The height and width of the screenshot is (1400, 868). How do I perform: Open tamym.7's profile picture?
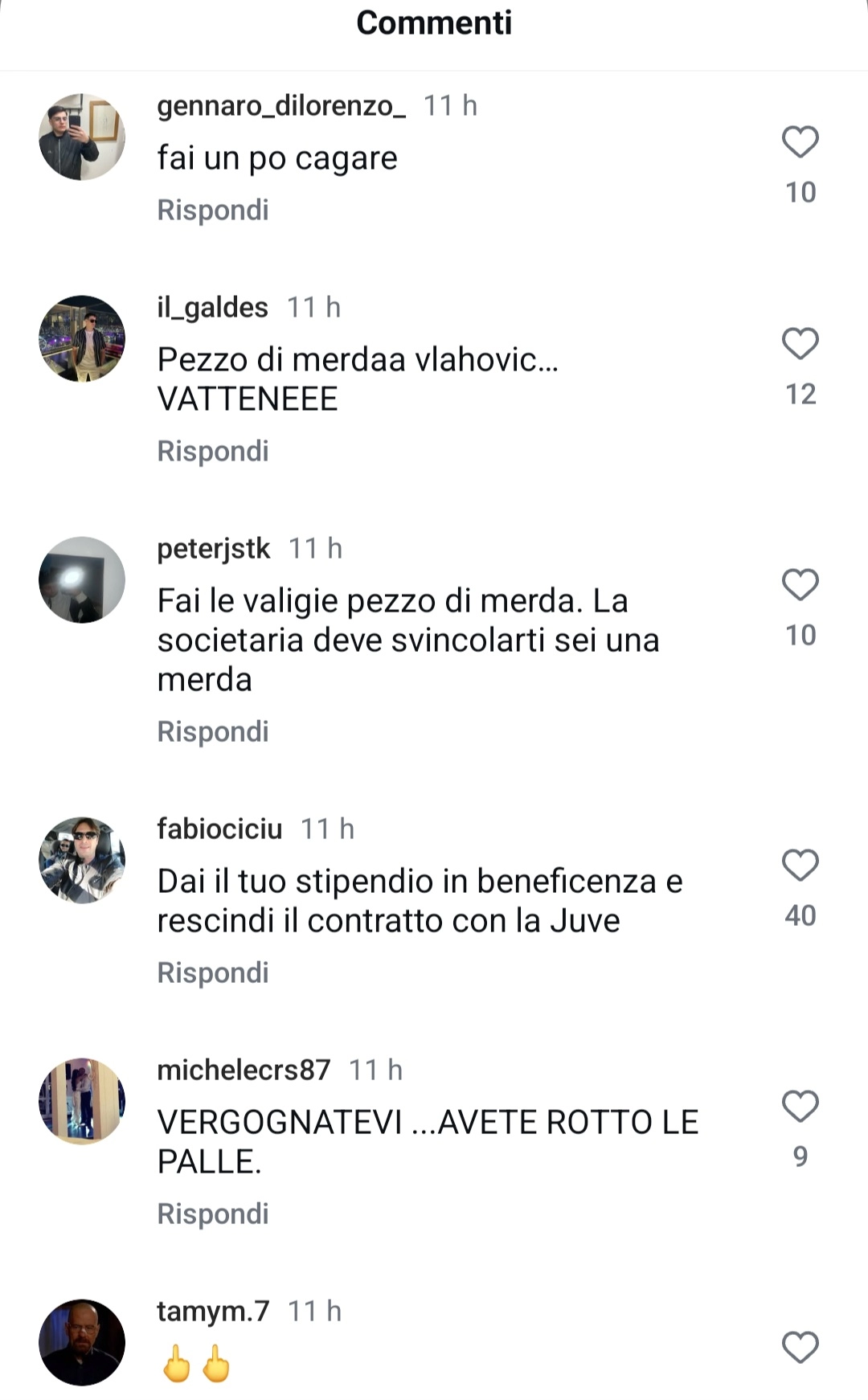click(82, 1342)
